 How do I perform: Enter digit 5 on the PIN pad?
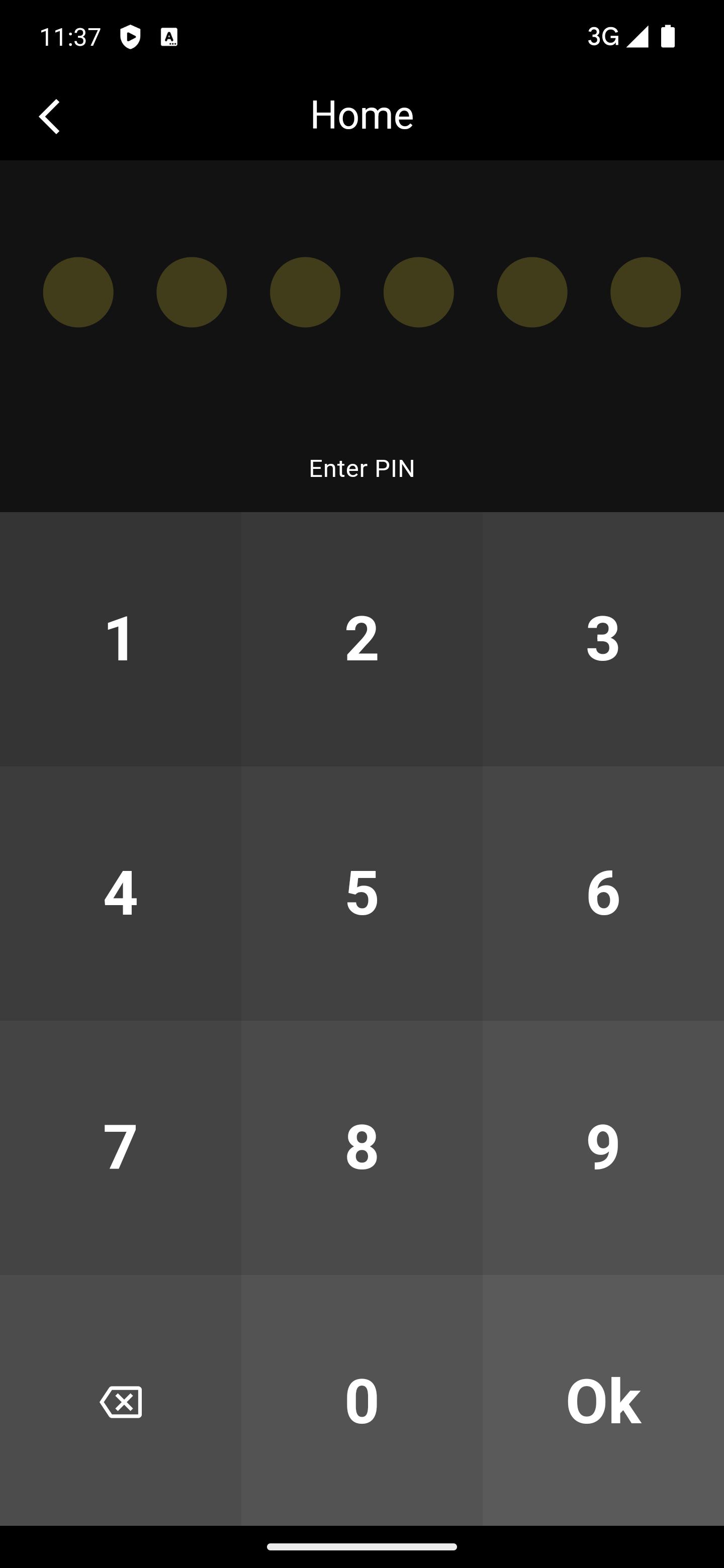(x=361, y=893)
